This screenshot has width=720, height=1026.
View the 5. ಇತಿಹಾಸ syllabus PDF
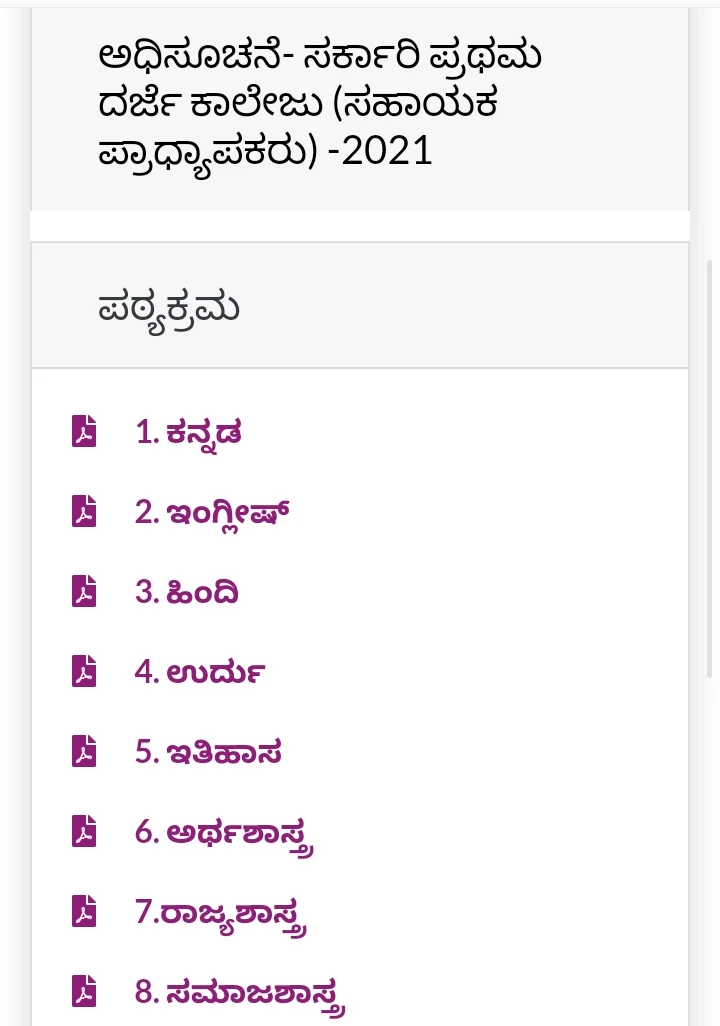coord(208,752)
